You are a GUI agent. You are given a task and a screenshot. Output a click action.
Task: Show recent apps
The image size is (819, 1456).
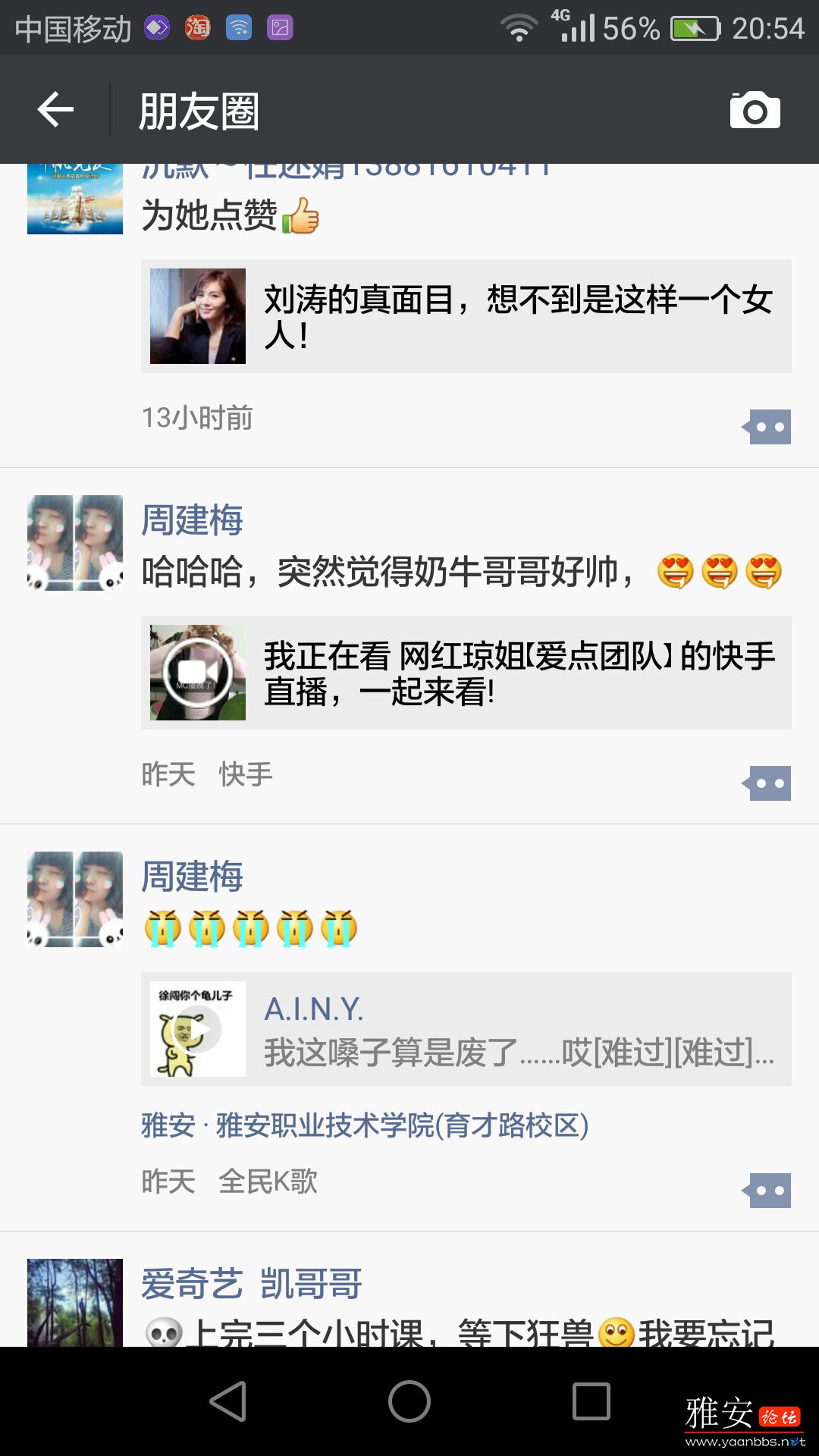[x=591, y=1401]
